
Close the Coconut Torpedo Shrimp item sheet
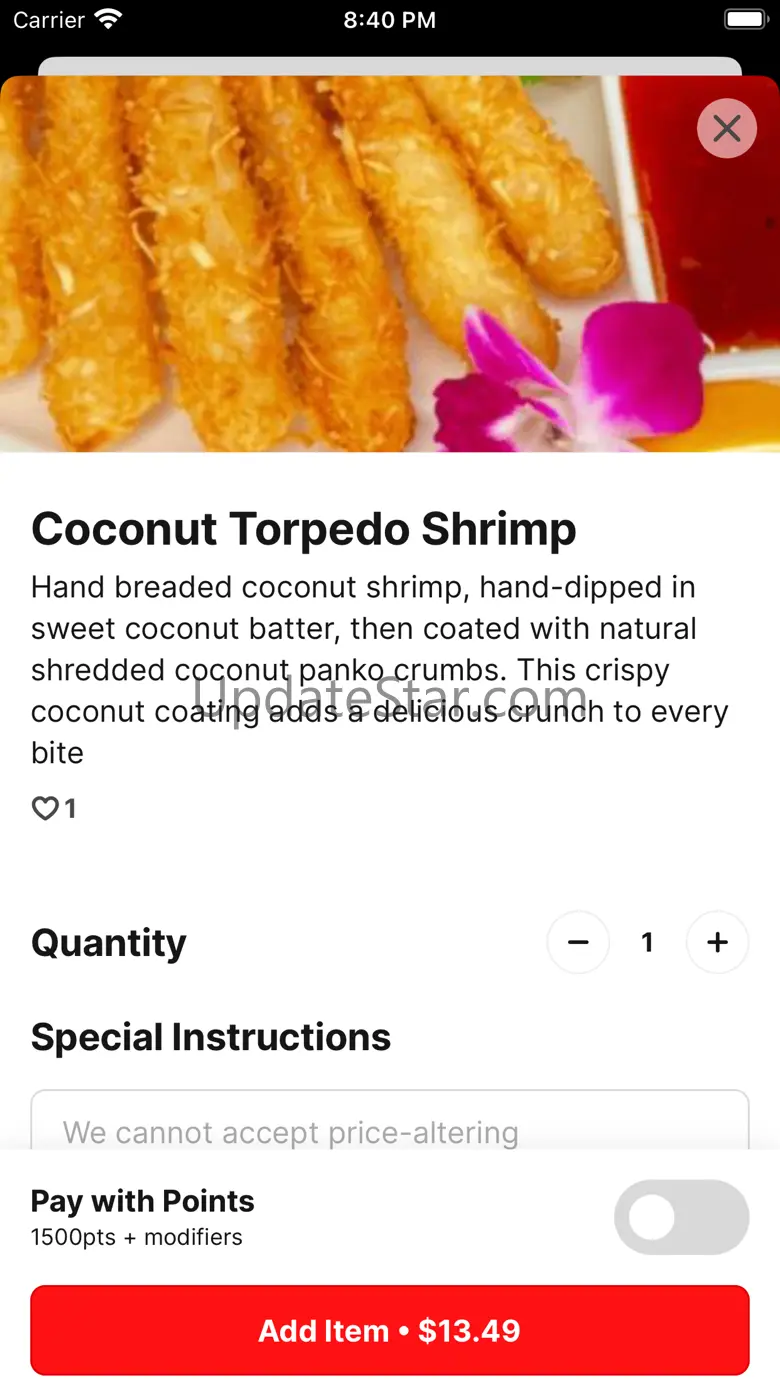click(x=727, y=128)
